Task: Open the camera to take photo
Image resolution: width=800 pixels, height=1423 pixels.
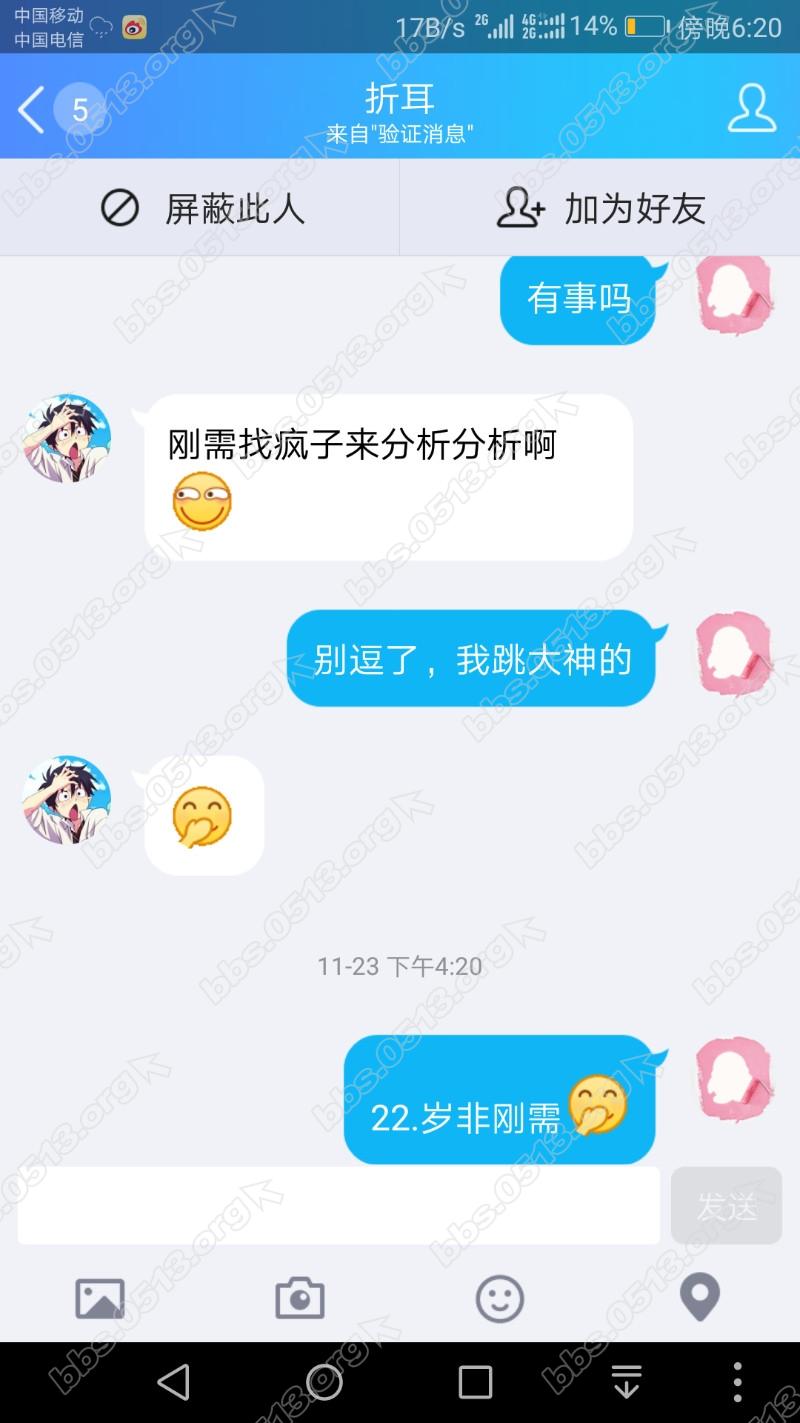Action: [300, 1299]
